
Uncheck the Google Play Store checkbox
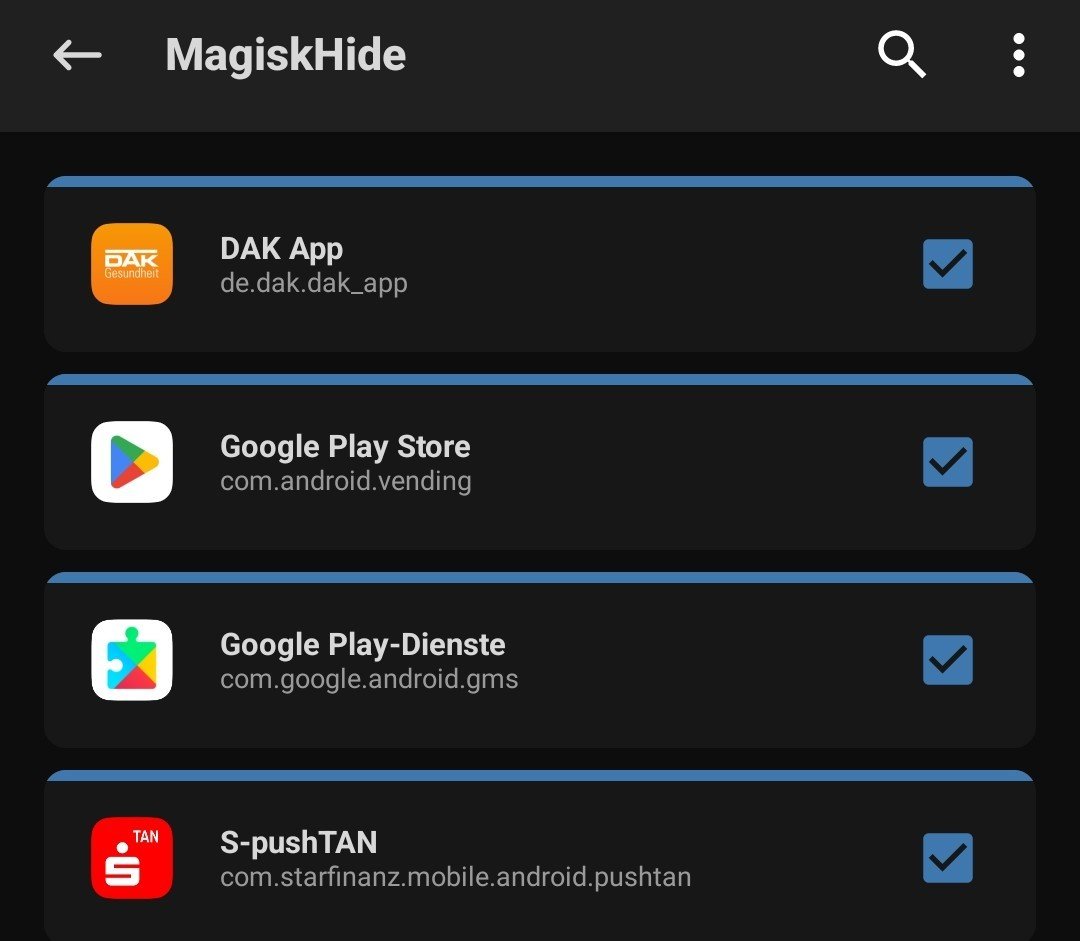(x=947, y=462)
